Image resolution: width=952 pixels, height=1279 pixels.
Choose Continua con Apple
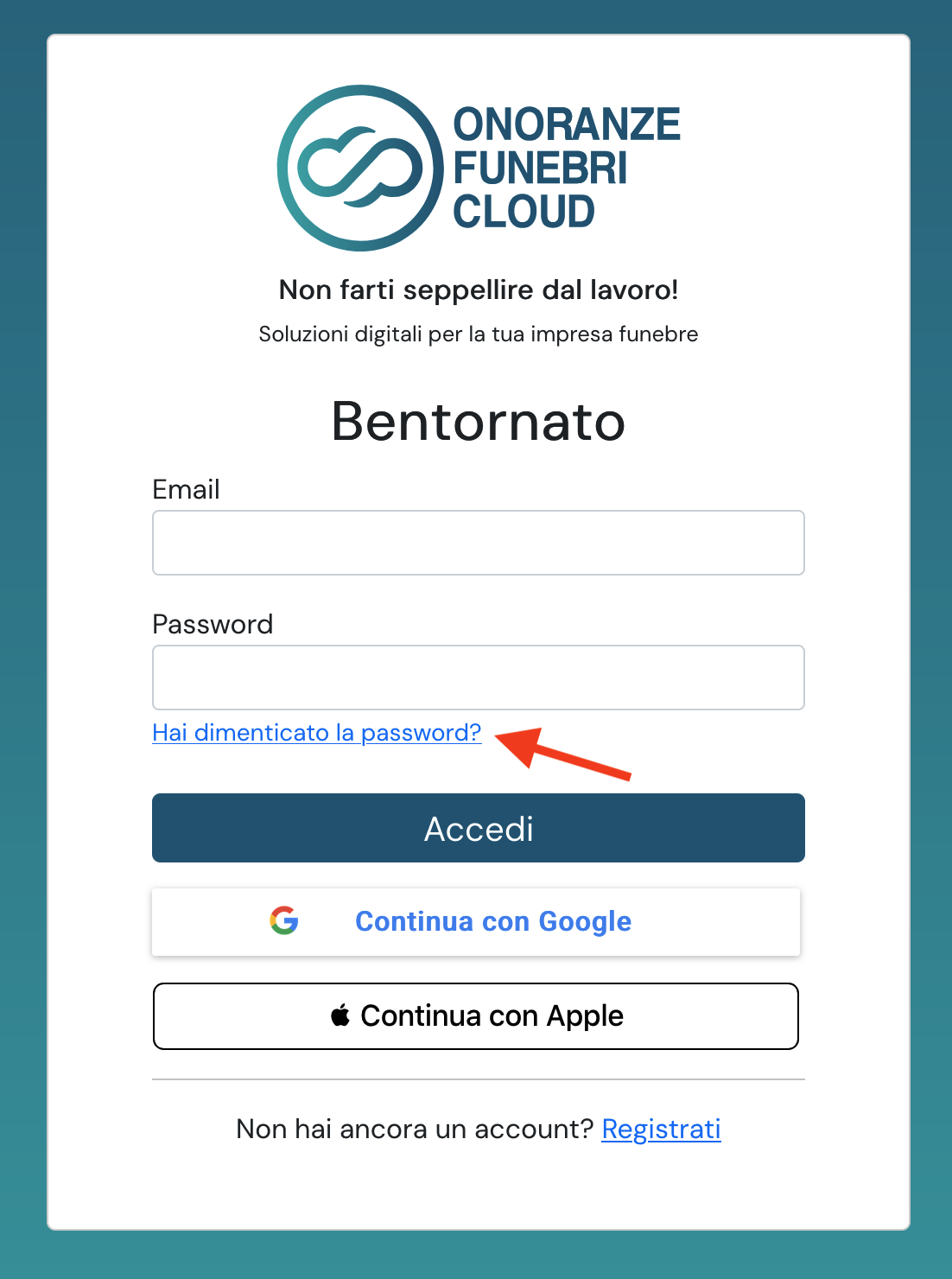[476, 1016]
